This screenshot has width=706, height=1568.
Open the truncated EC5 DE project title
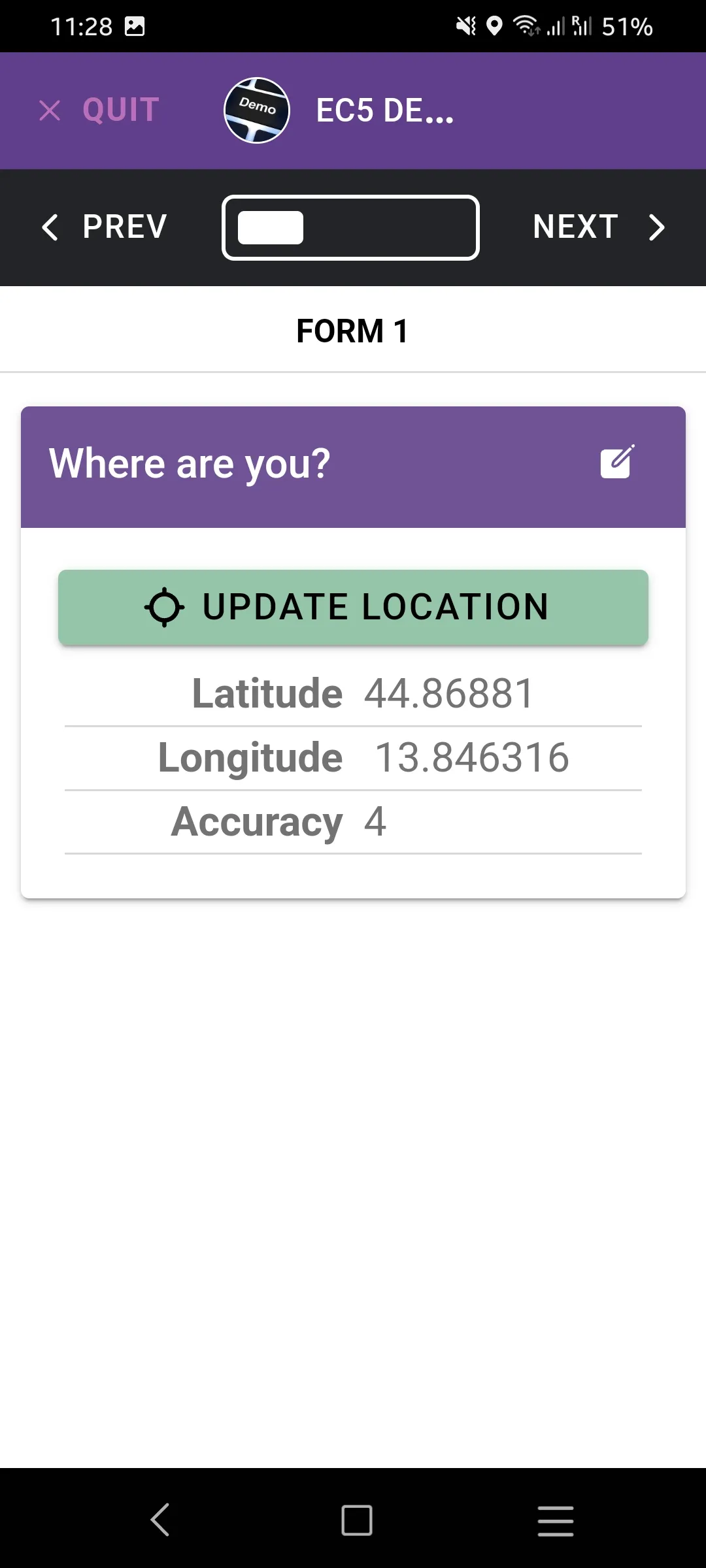point(384,111)
